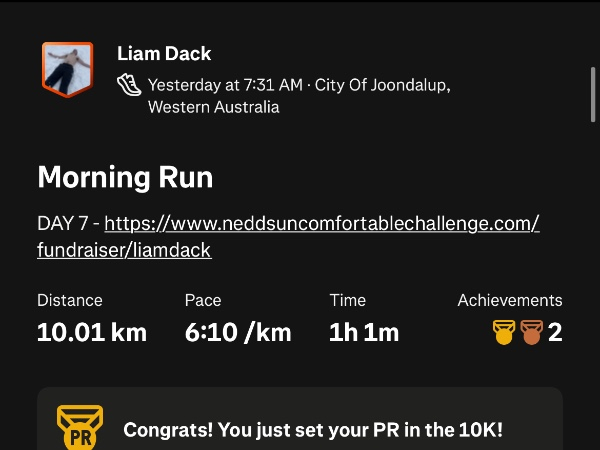View the two achievements earned
Screen dimensions: 600x450
point(526,332)
